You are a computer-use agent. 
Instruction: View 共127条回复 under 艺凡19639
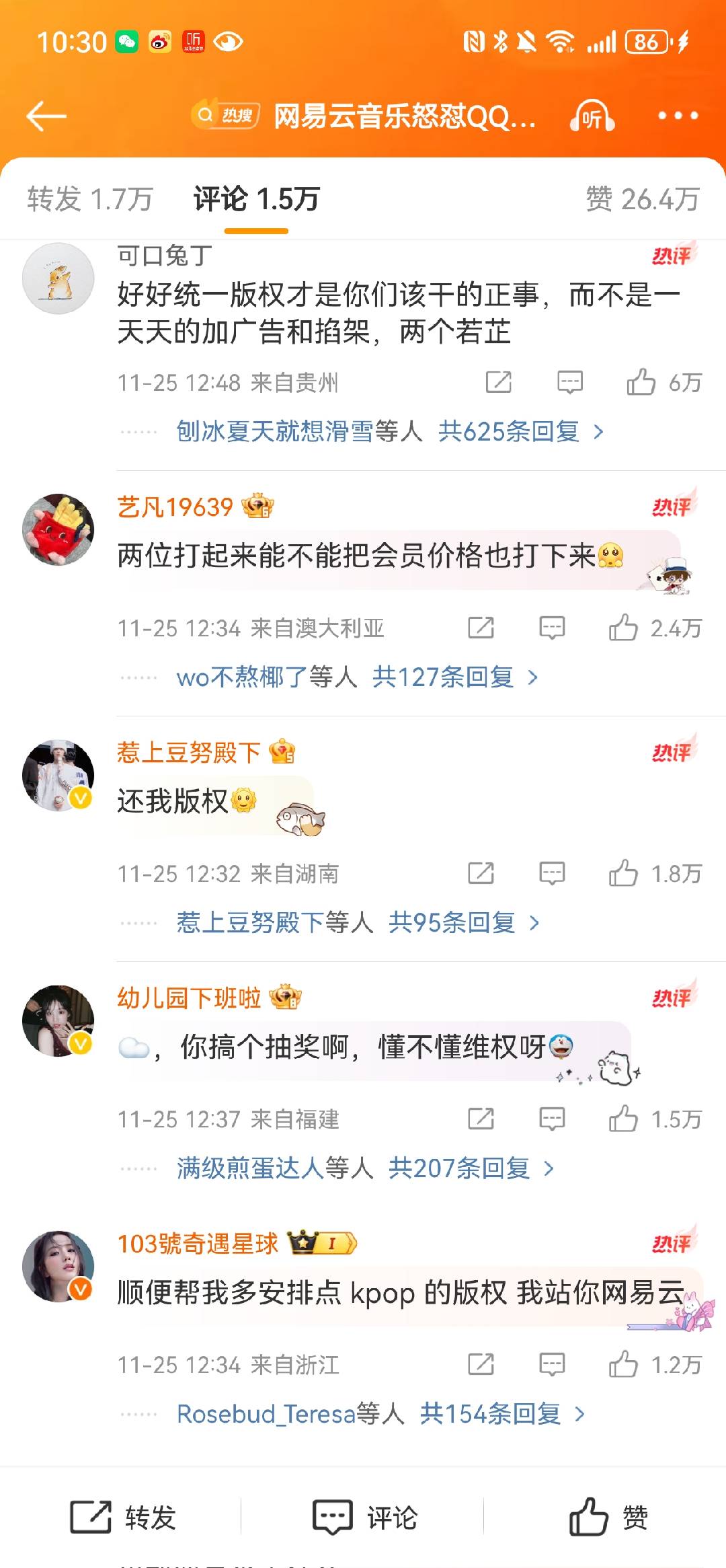tap(456, 677)
